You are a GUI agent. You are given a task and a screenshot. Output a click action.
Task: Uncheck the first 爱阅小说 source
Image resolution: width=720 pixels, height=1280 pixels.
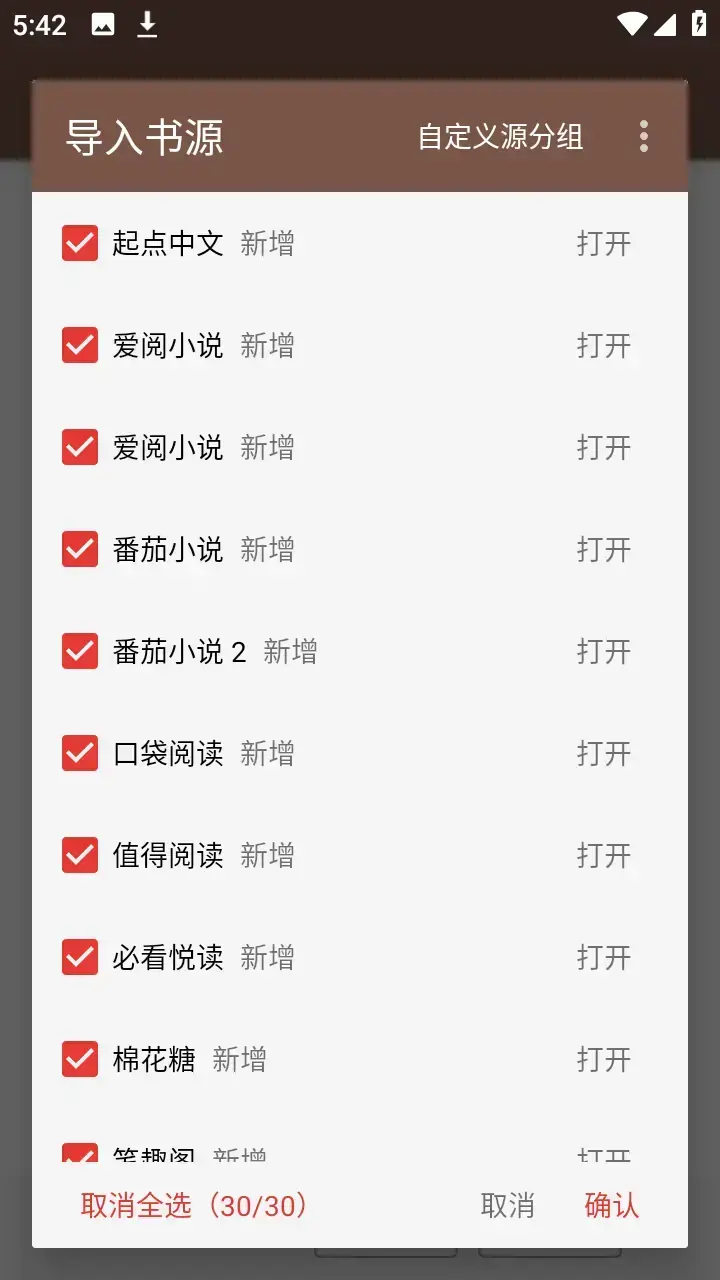point(79,345)
